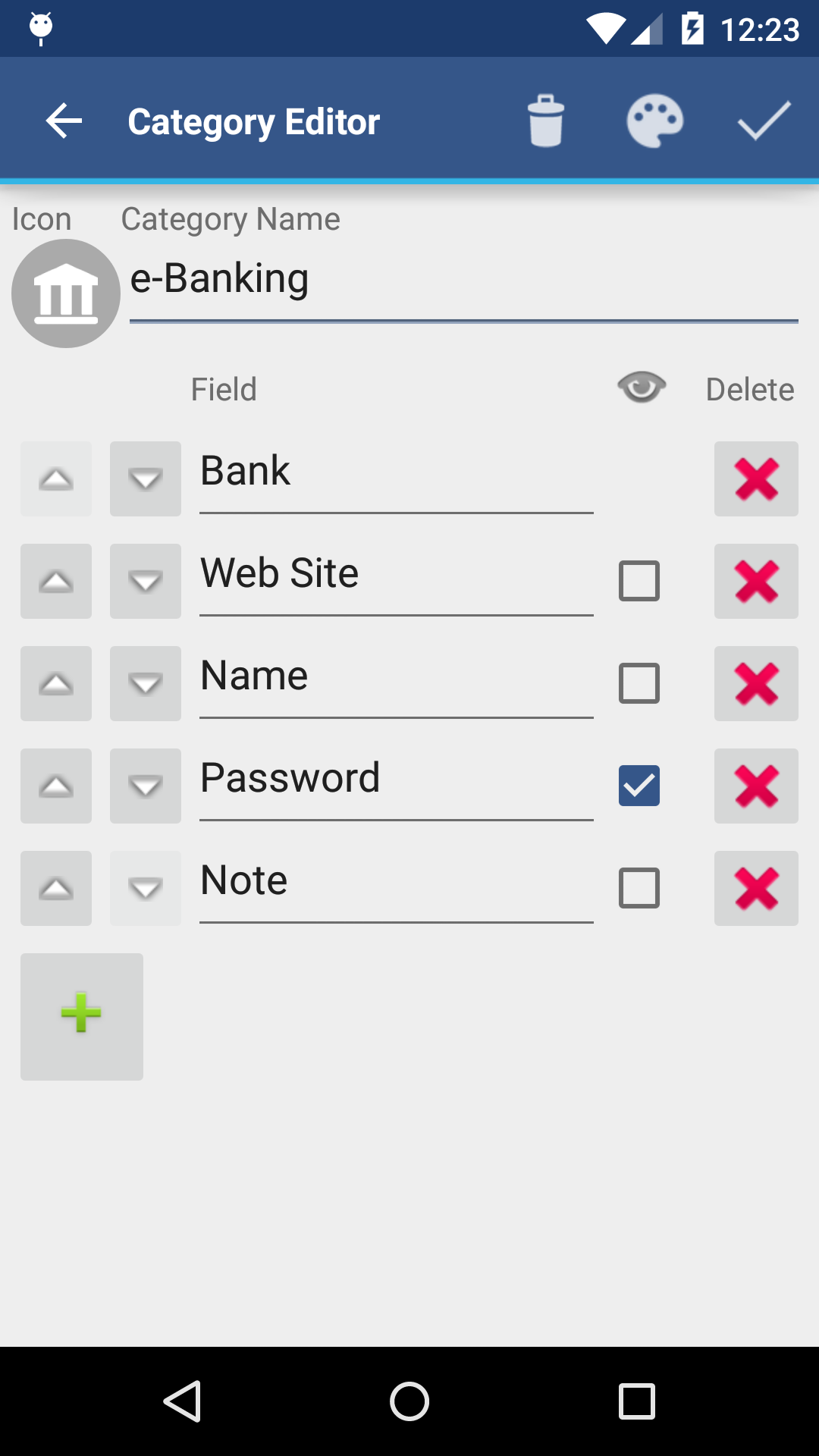819x1456 pixels.
Task: Edit the e-Banking category name field
Action: coord(379,279)
